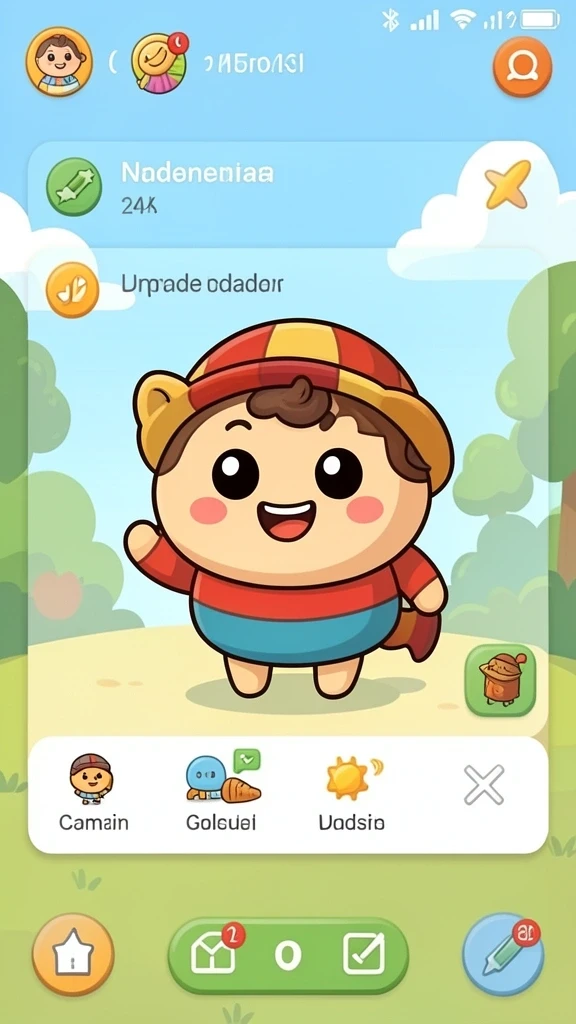Screen dimensions: 576x1024
Task: Tap the green star badge beside Nadenenaa
Action: tap(74, 187)
